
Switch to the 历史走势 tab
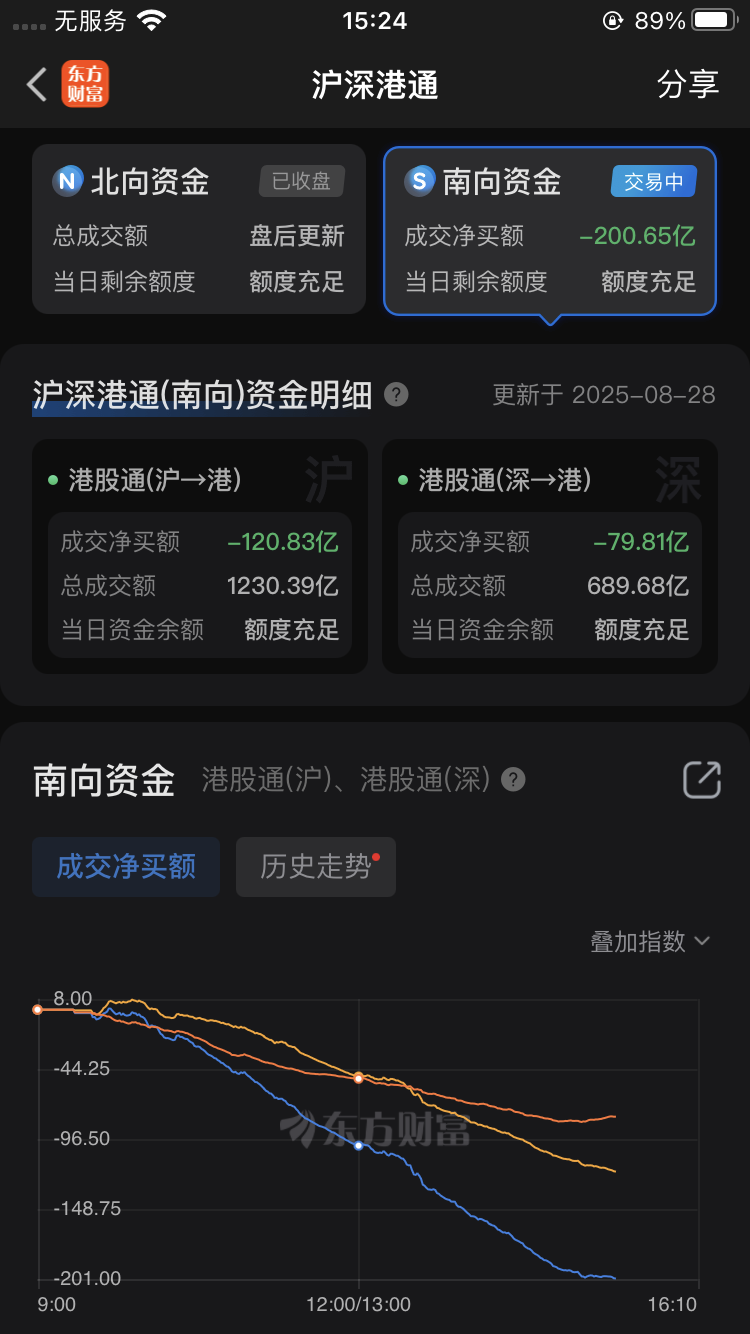(316, 867)
